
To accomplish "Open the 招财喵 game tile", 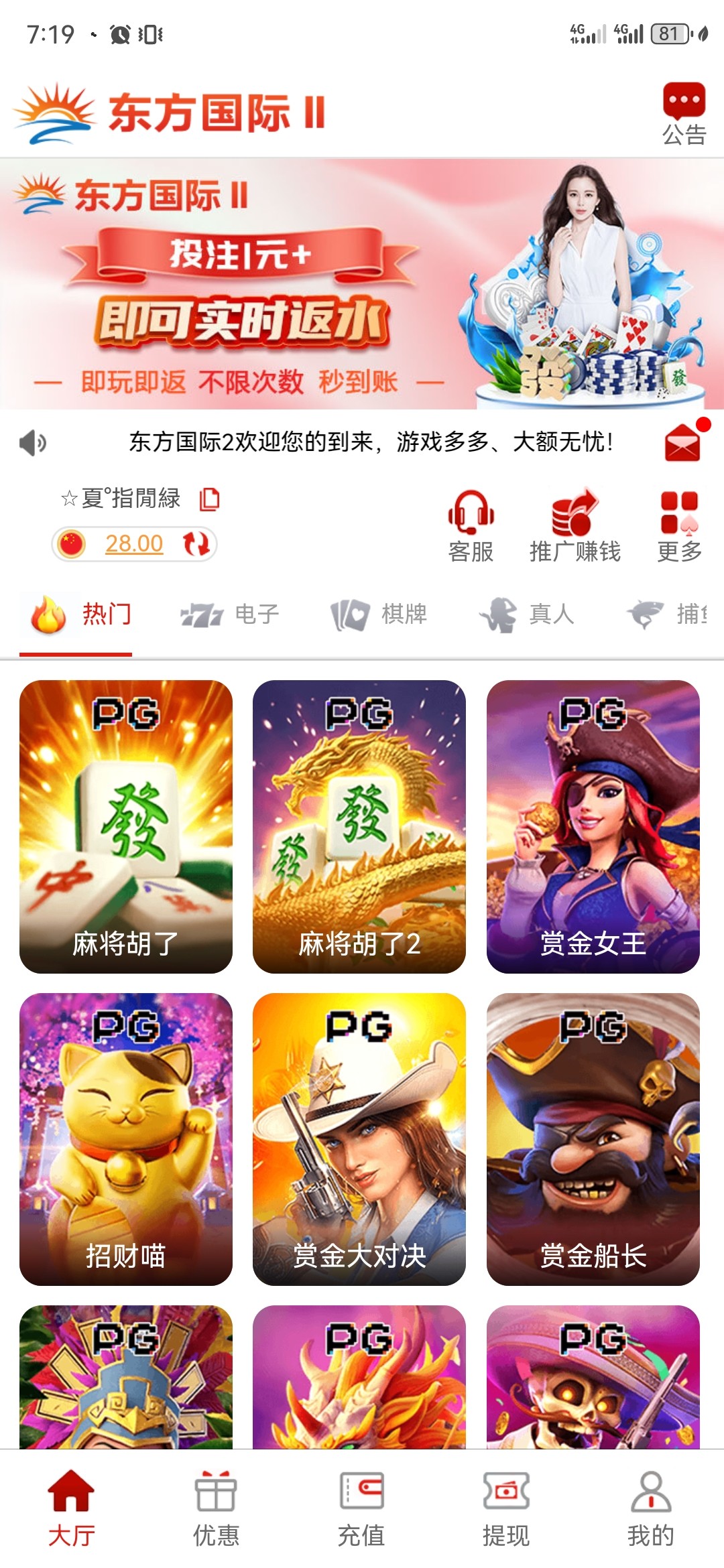I will (x=126, y=1139).
